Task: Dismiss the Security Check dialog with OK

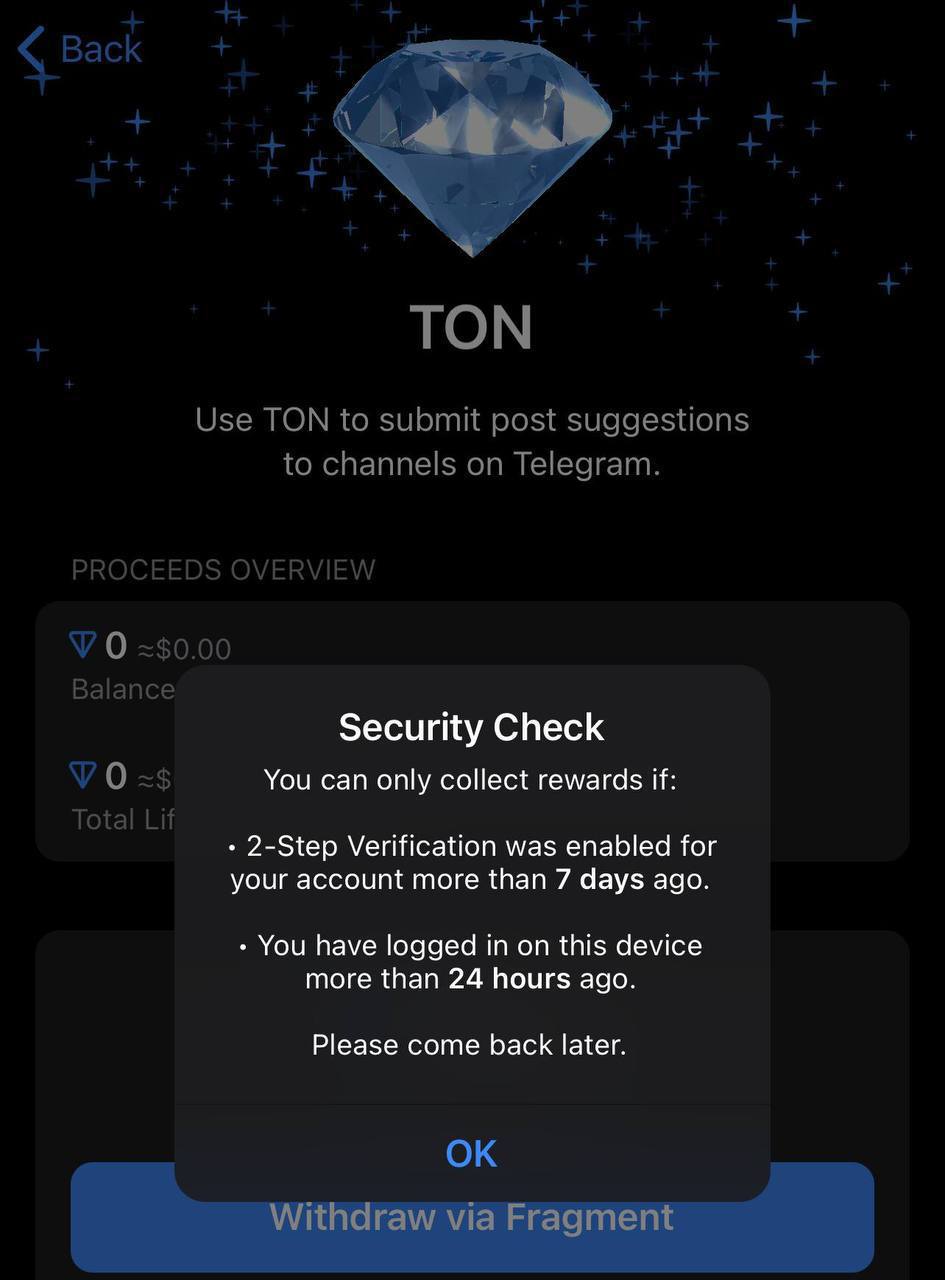Action: click(x=471, y=1153)
